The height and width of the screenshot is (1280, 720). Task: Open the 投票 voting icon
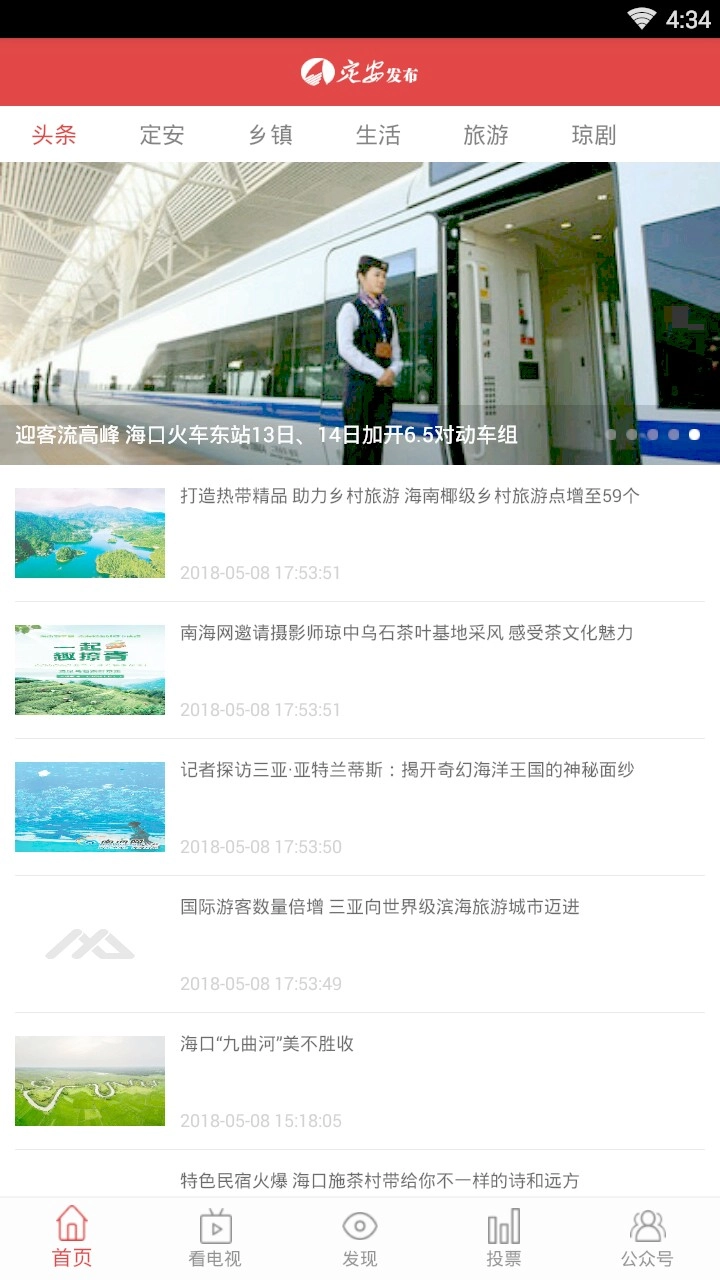point(503,1234)
